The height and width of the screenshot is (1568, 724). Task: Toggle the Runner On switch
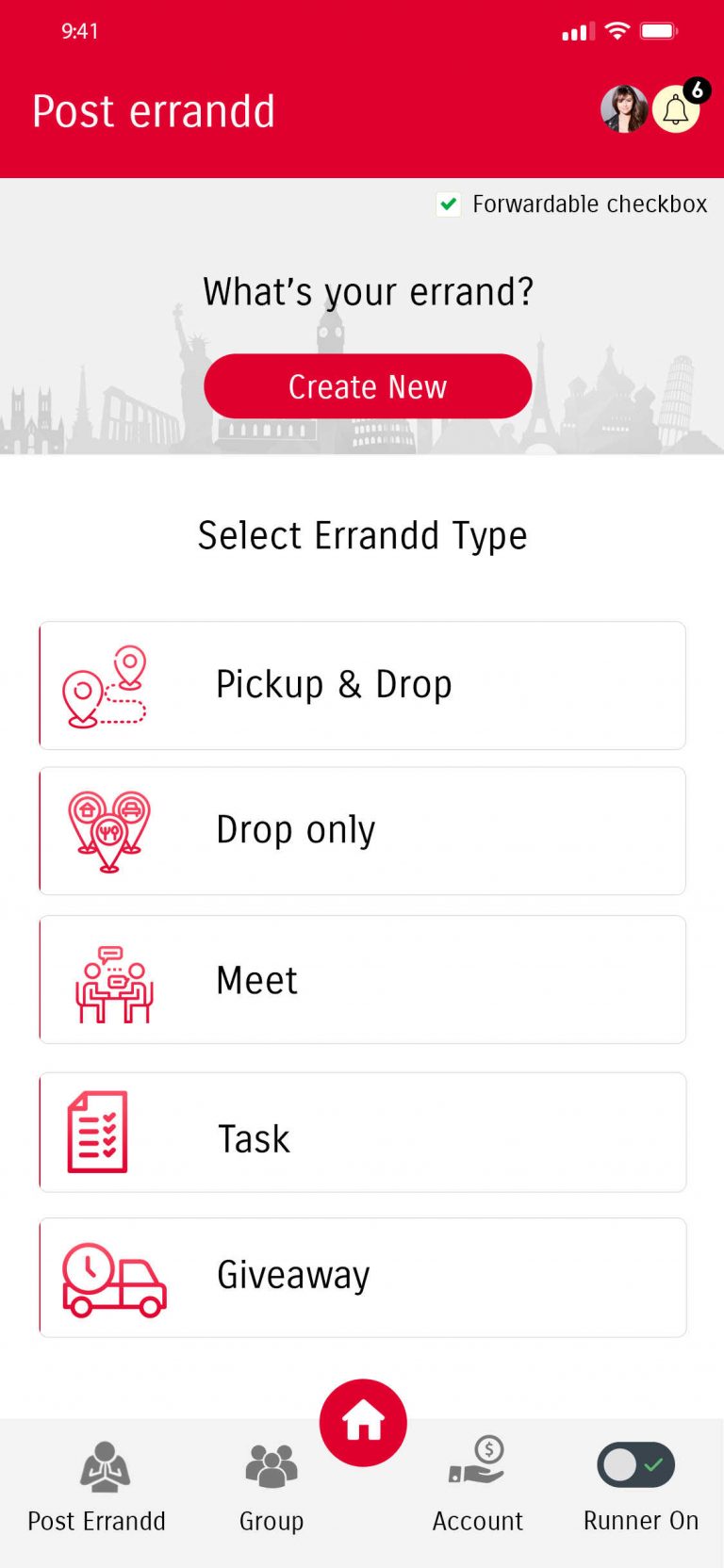coord(635,1464)
